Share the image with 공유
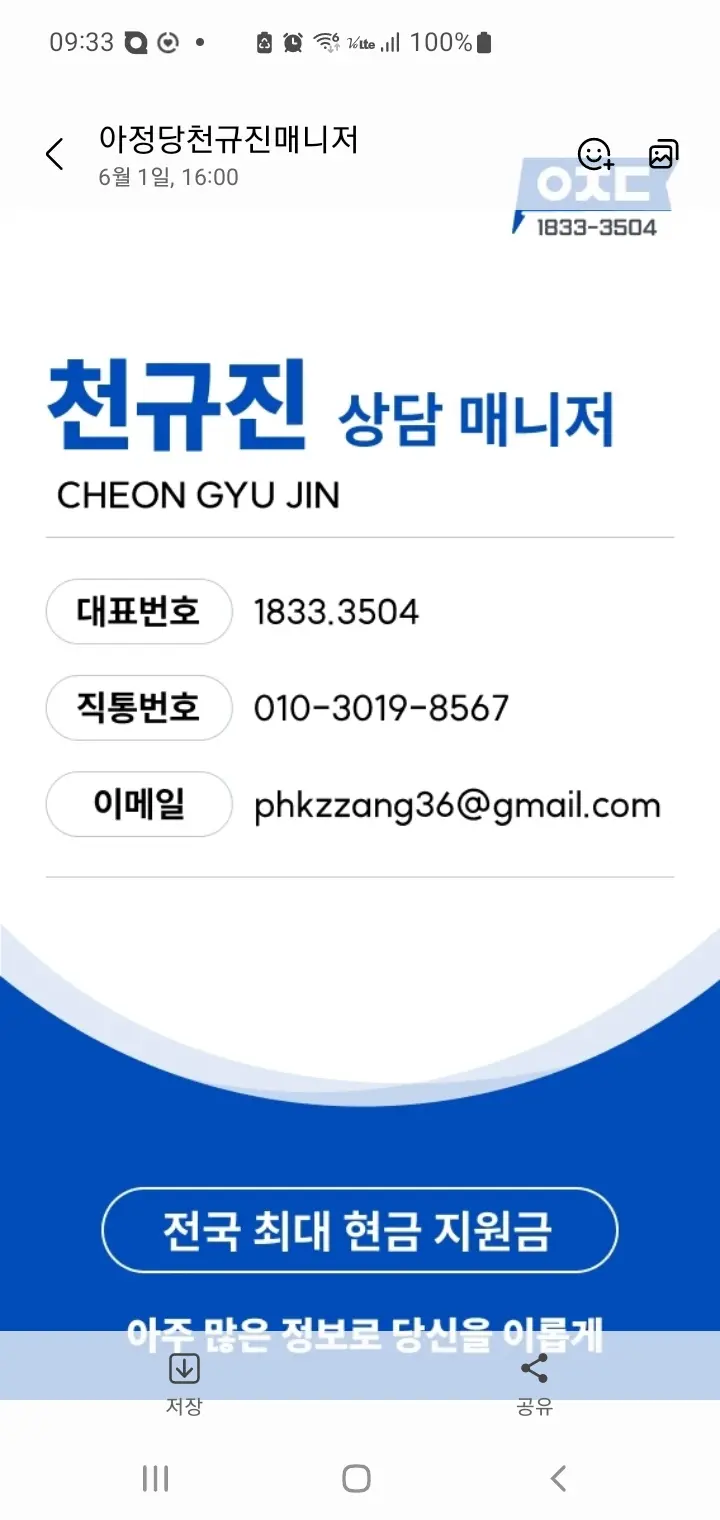This screenshot has width=720, height=1520. [535, 1383]
